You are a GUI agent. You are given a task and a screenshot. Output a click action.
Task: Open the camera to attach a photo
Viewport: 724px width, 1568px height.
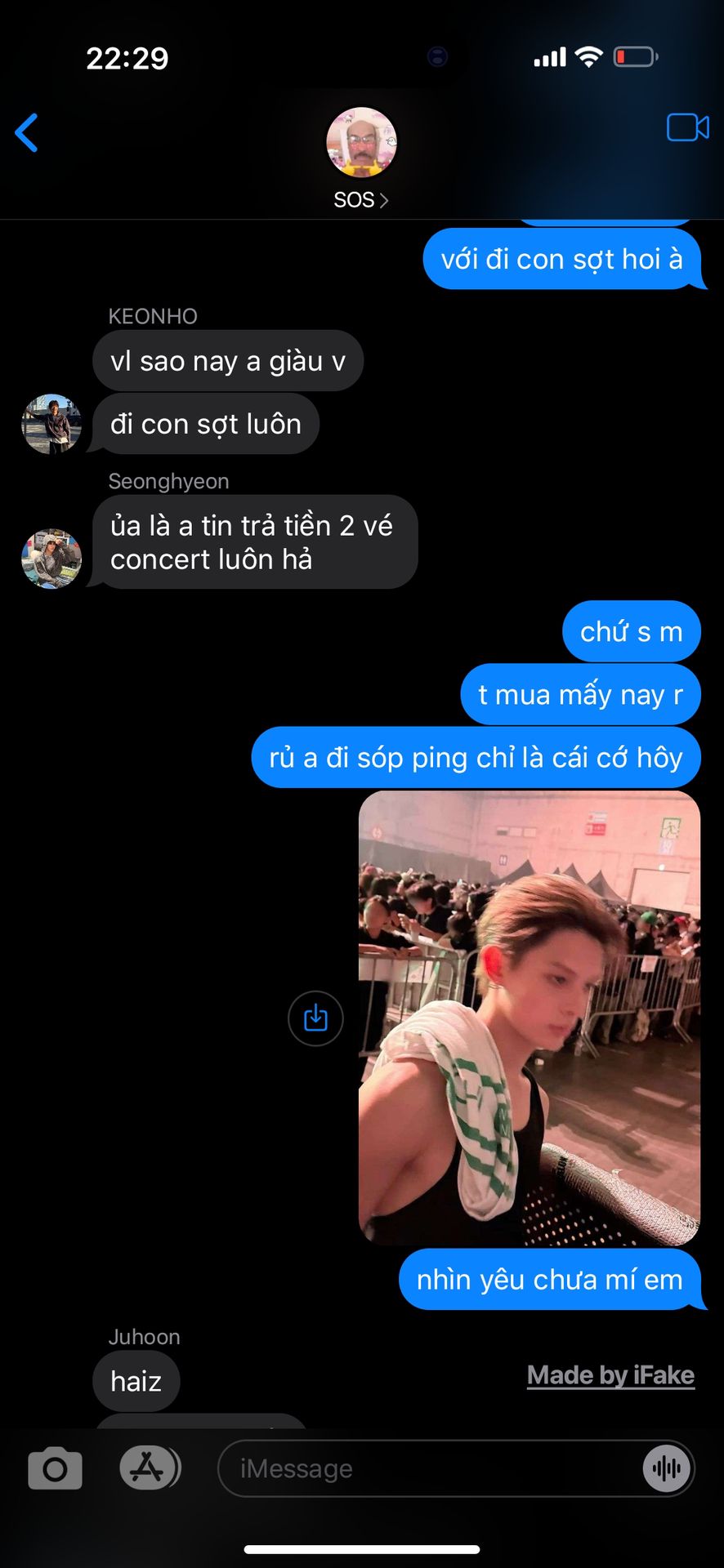[55, 1468]
